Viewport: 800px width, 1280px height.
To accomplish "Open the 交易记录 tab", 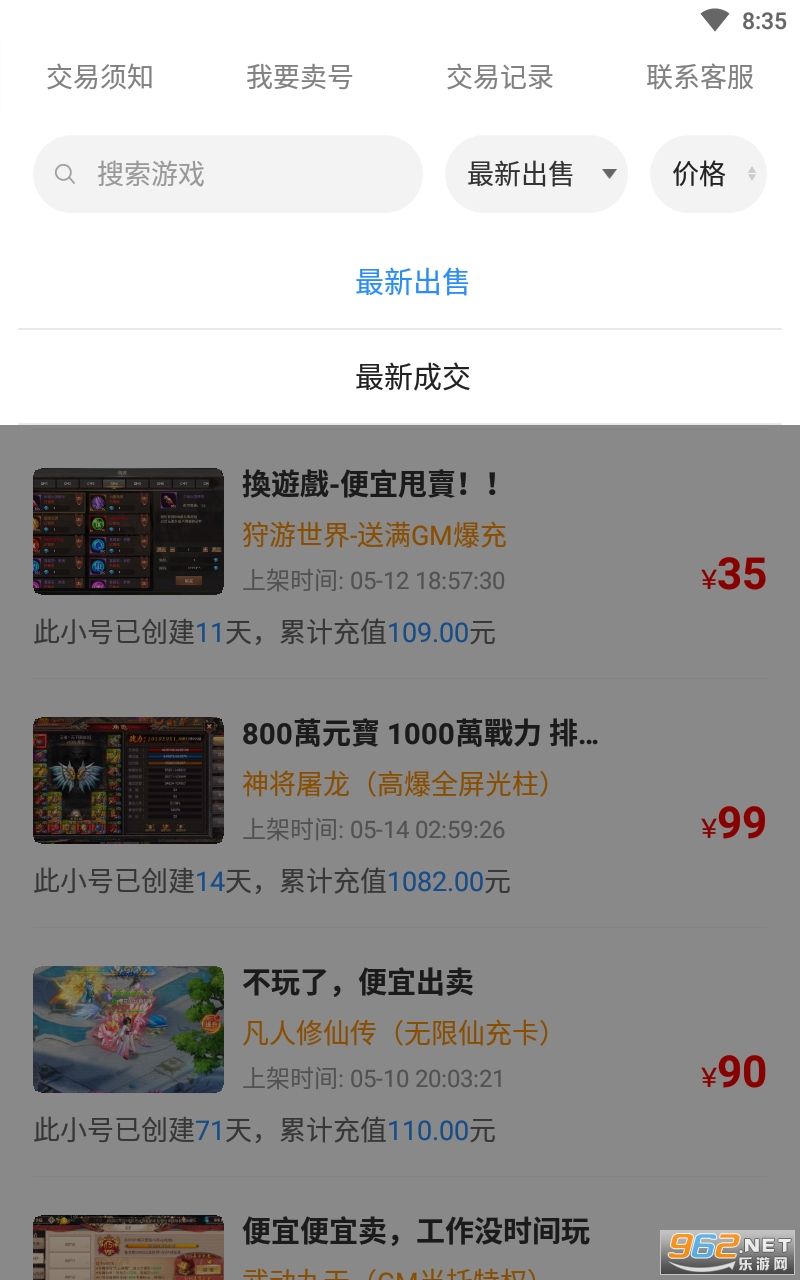I will tap(499, 77).
